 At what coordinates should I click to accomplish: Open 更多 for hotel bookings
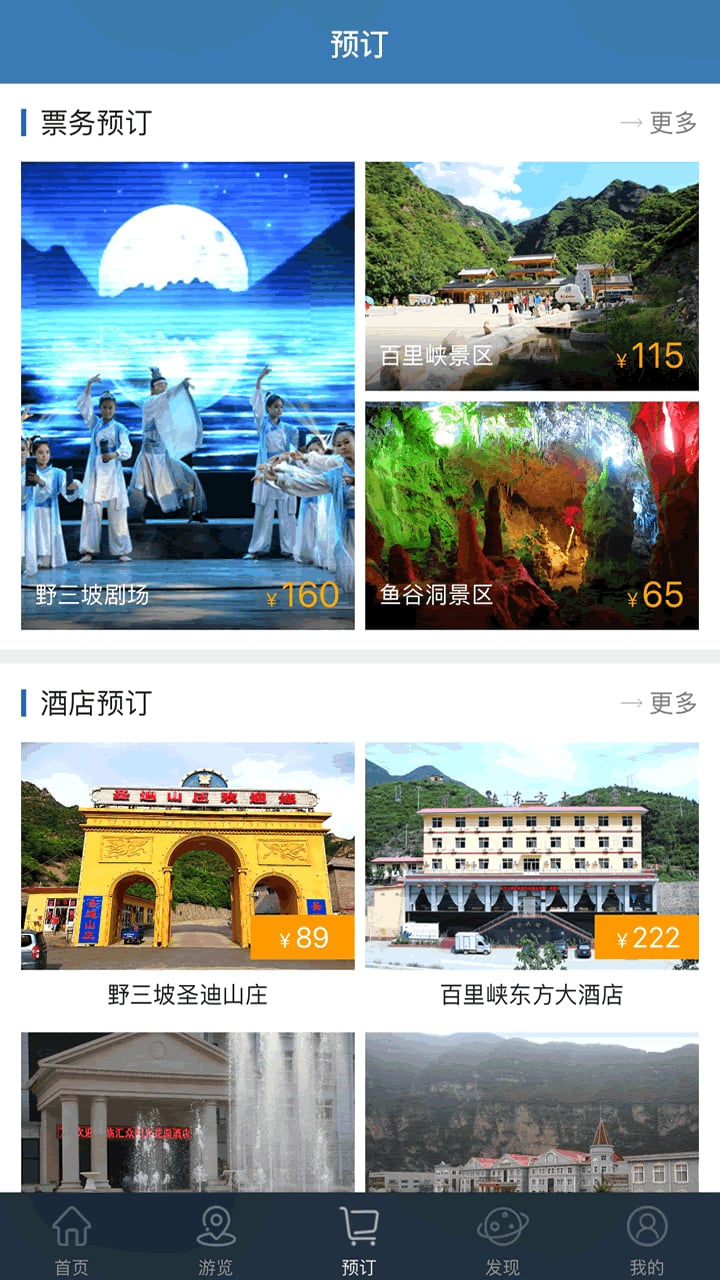674,705
